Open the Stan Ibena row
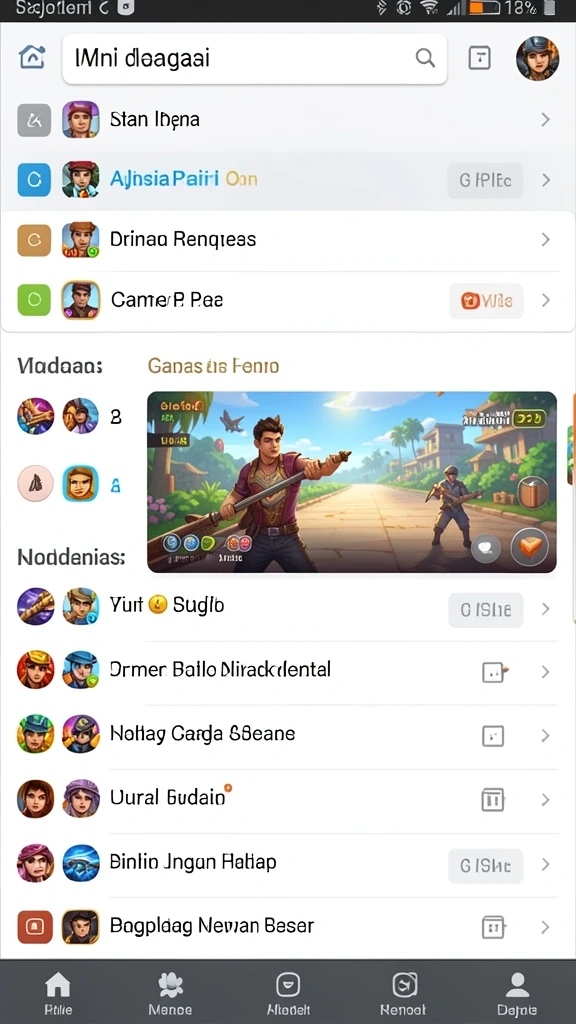The image size is (576, 1024). (x=288, y=120)
